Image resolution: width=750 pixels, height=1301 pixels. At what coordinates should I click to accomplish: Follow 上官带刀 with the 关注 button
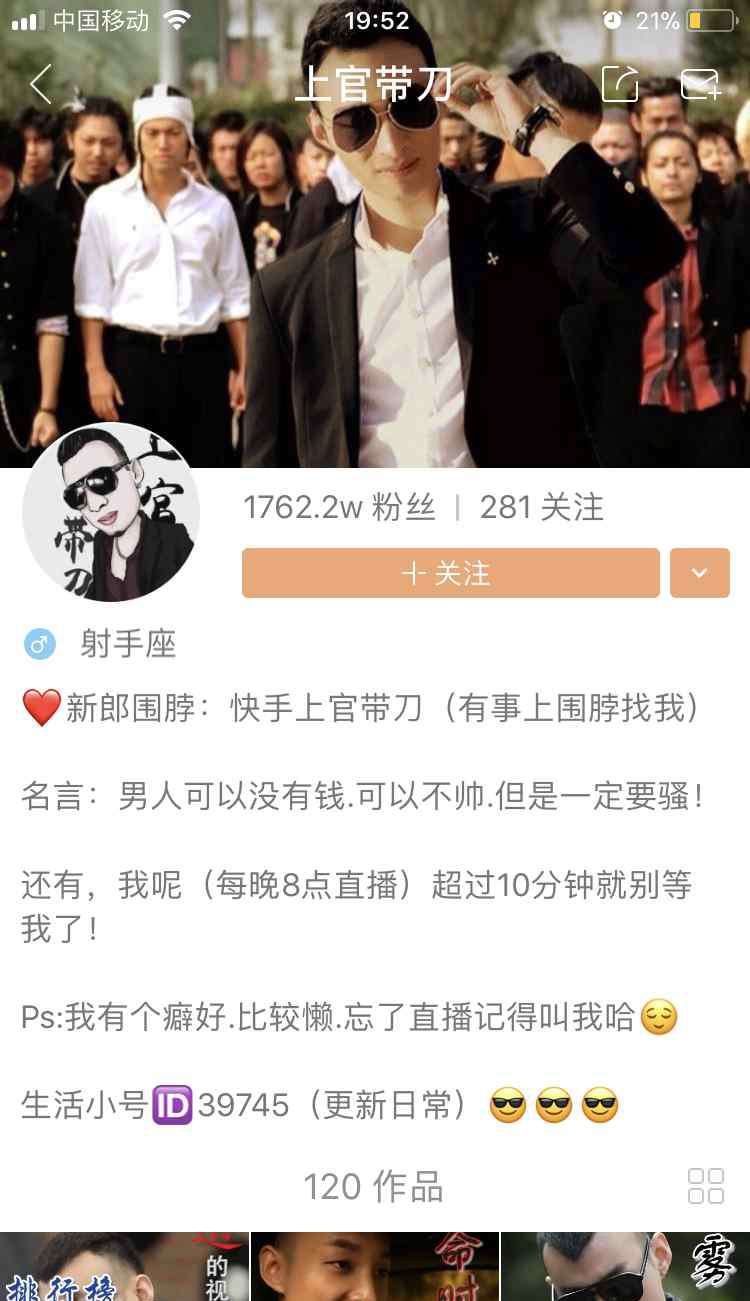pos(450,573)
